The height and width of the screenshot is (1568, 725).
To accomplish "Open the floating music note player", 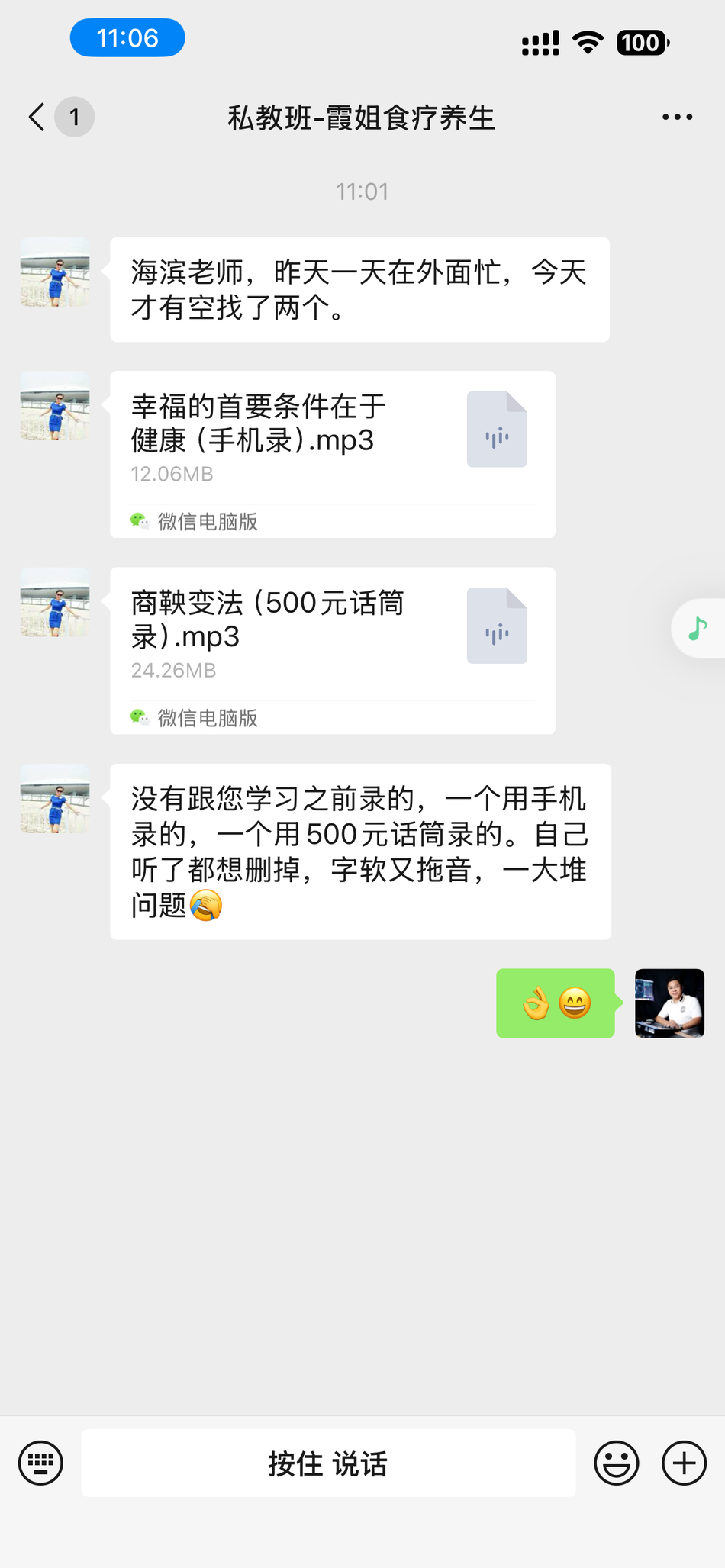I will pyautogui.click(x=698, y=629).
